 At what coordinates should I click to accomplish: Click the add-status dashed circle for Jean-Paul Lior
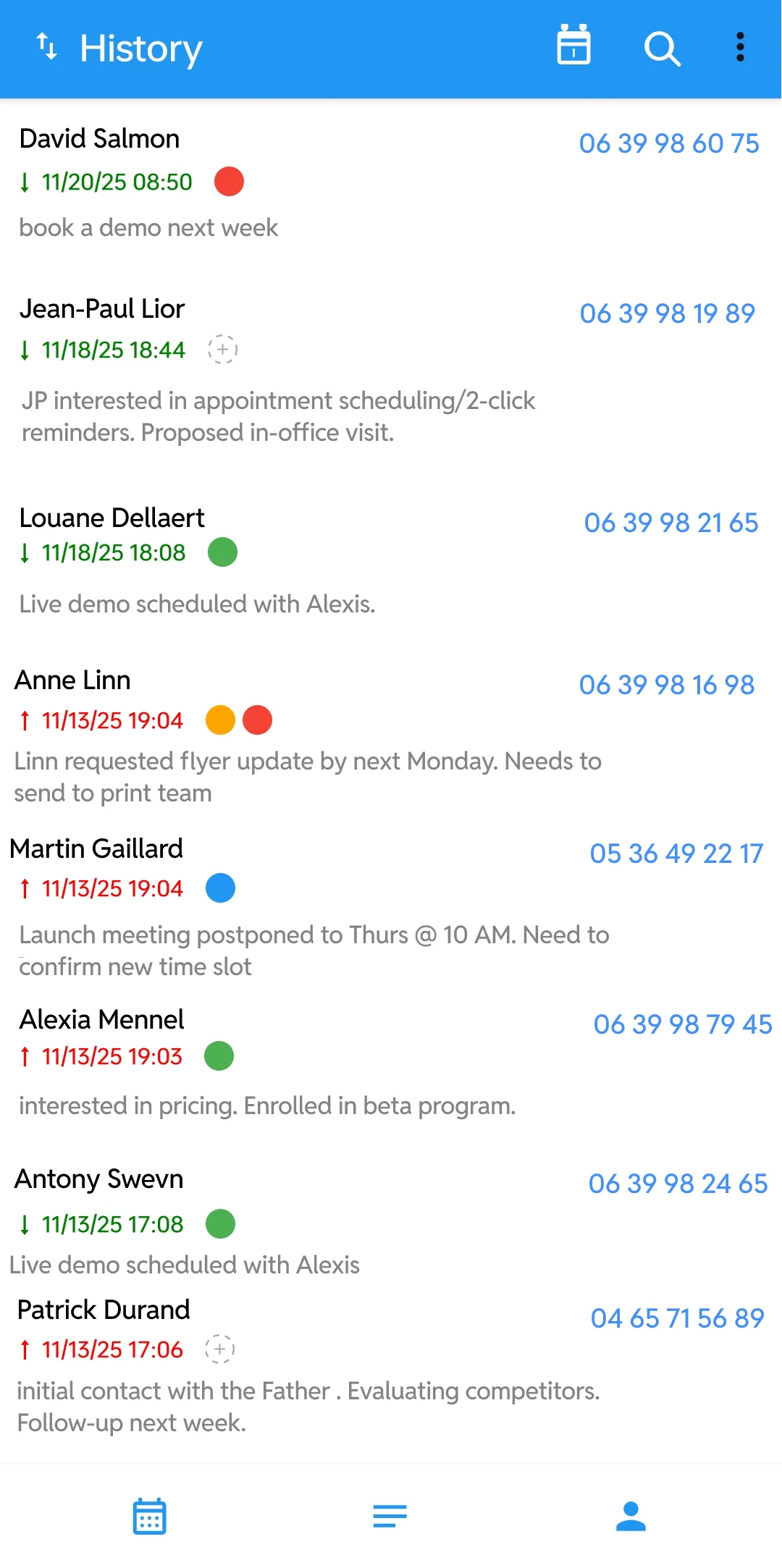pos(222,350)
